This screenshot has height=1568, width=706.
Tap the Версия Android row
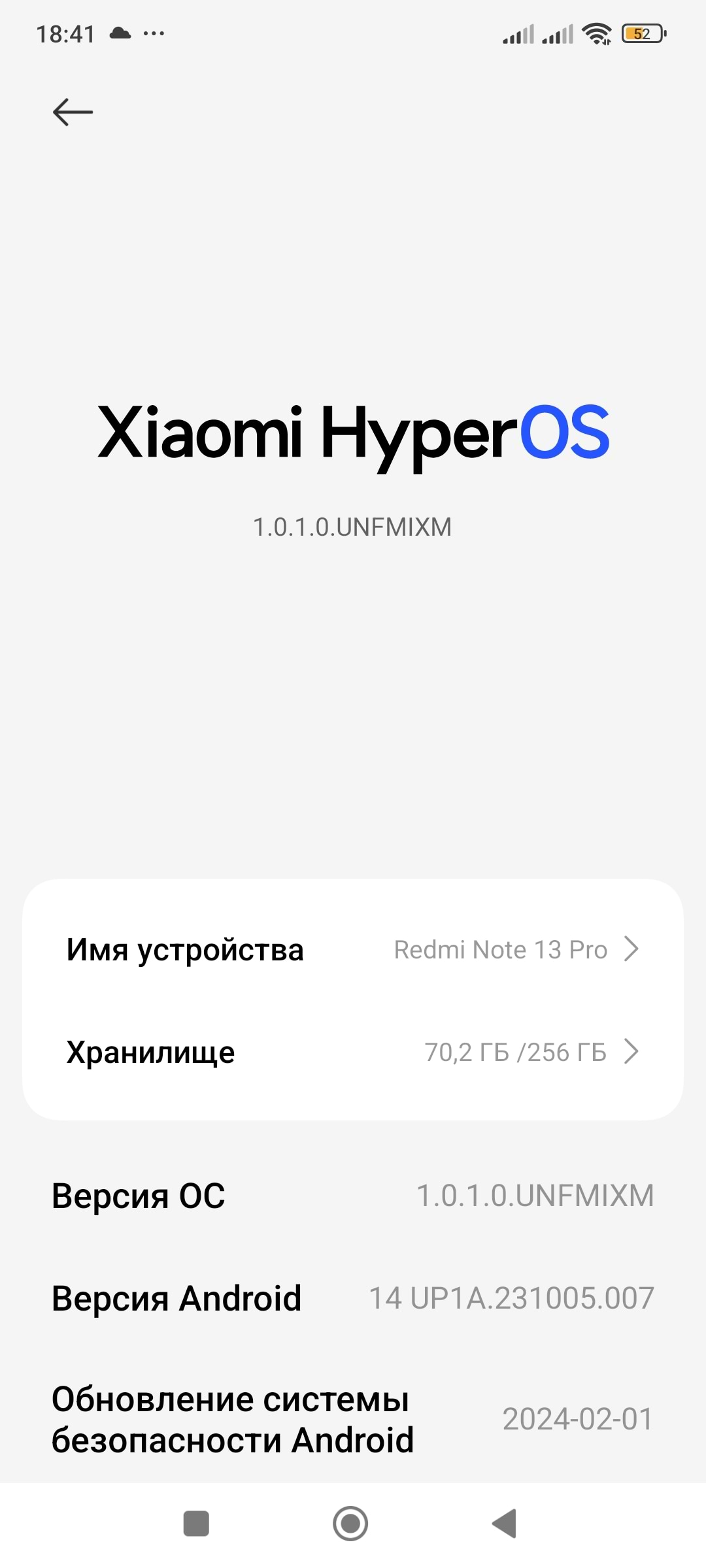tap(353, 1298)
